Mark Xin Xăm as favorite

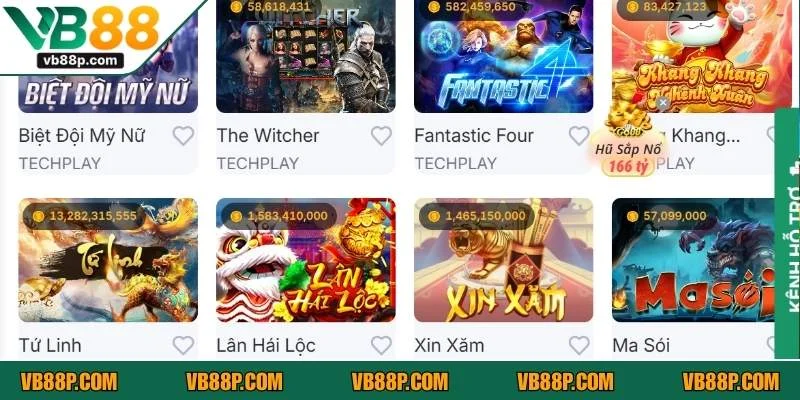tap(579, 345)
